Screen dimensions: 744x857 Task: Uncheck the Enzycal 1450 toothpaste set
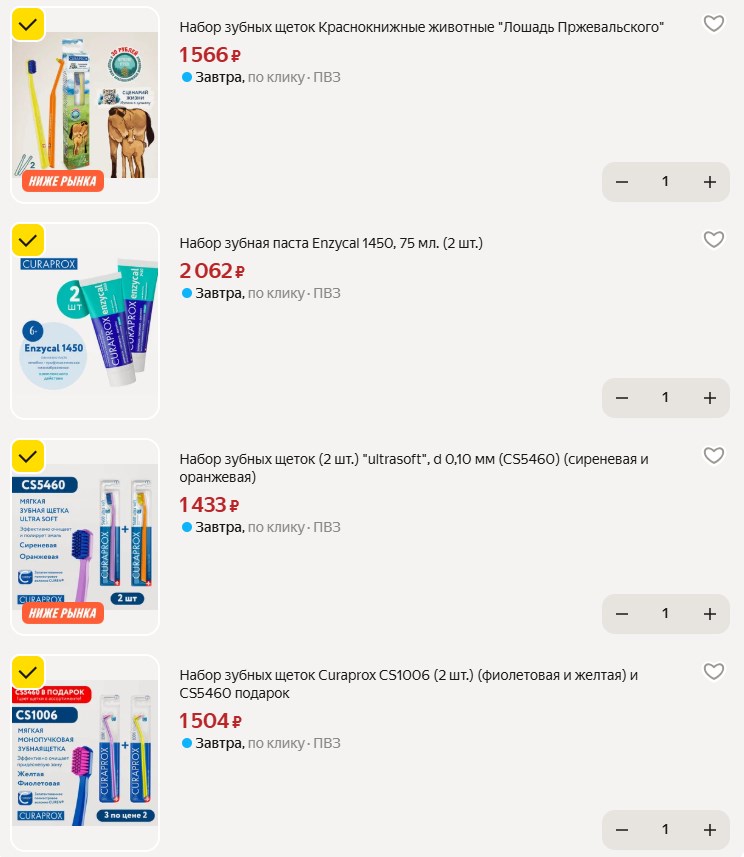tap(27, 240)
